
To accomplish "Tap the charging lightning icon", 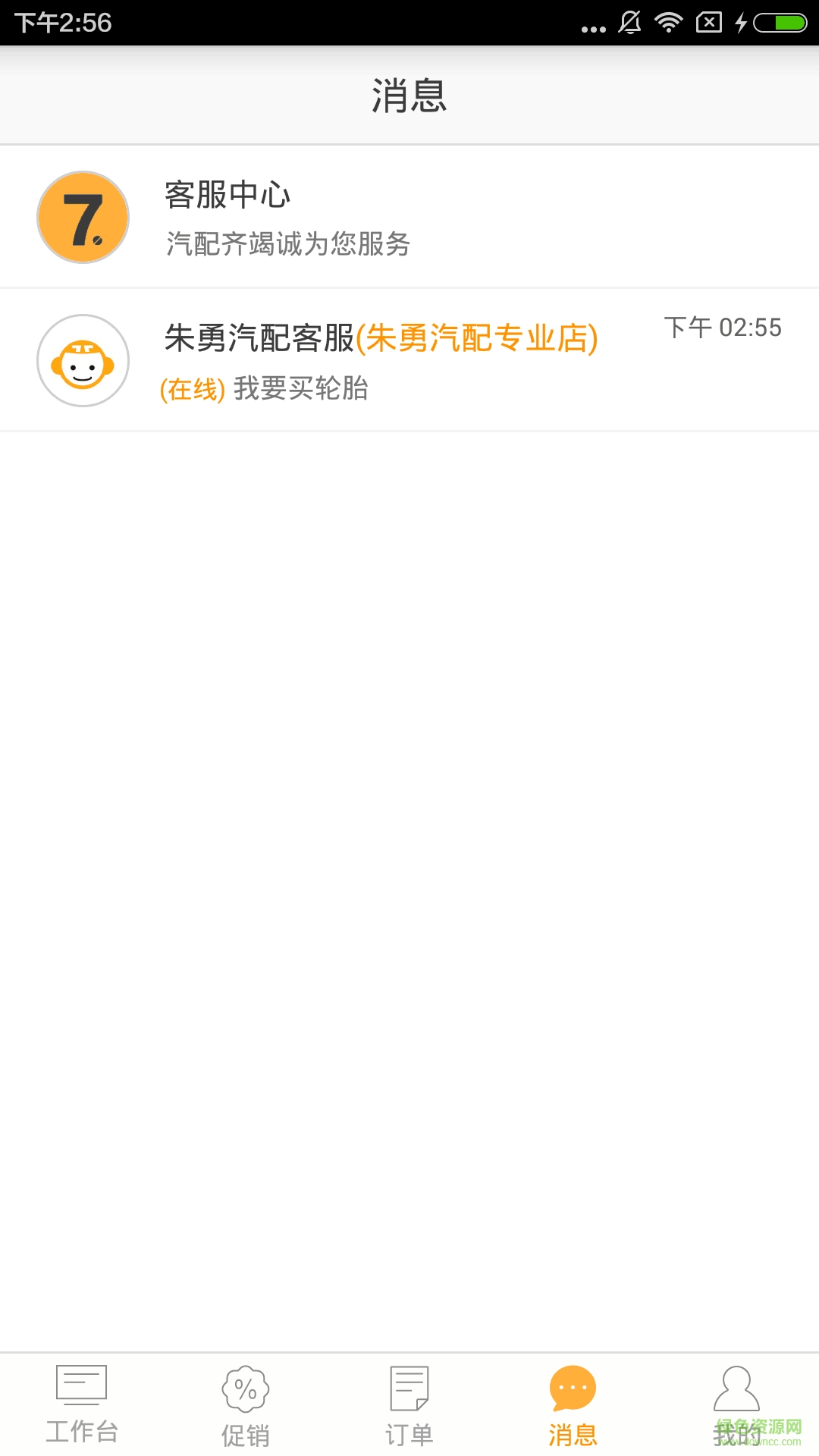I will tap(739, 20).
